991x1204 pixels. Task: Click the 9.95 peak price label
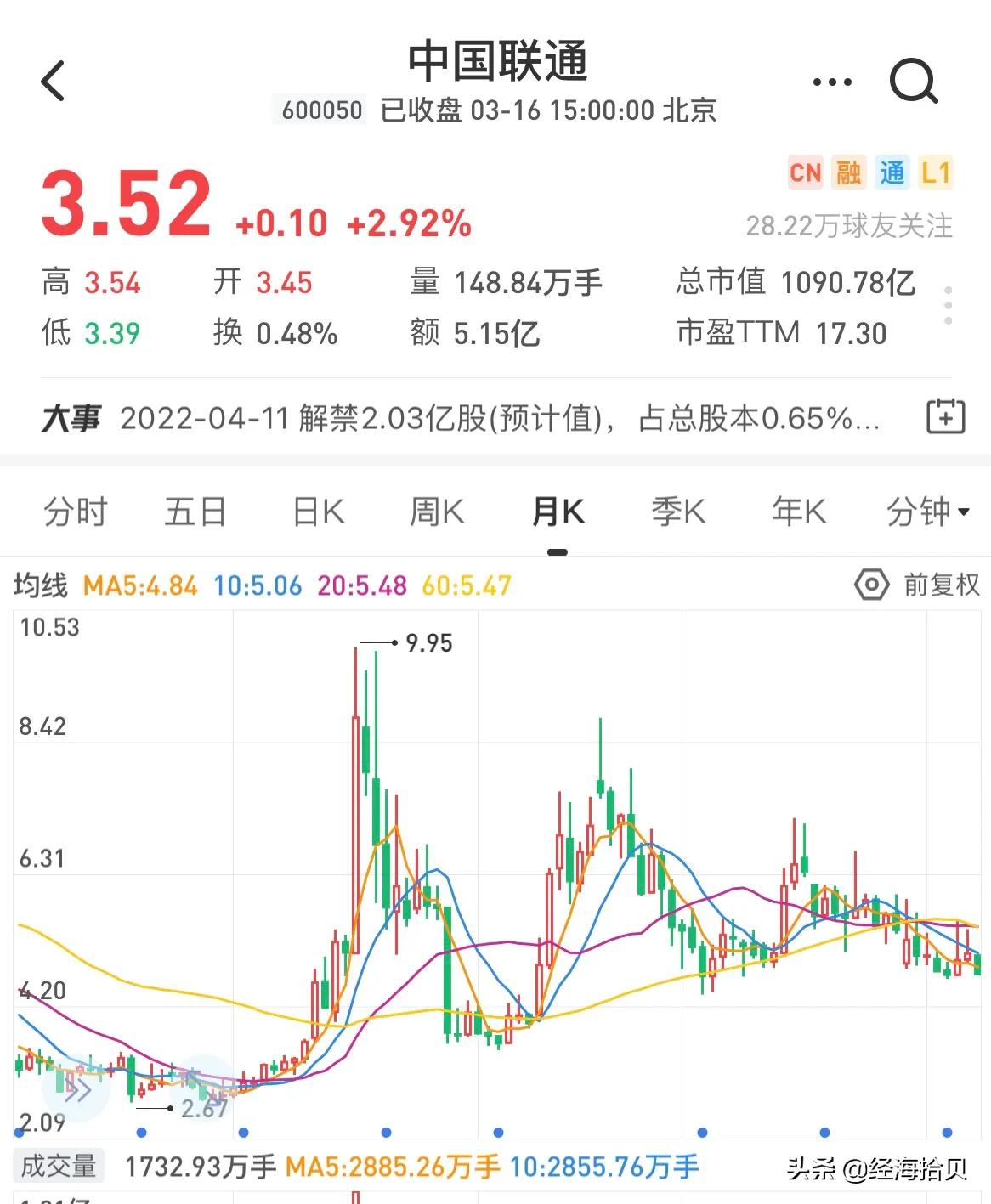428,643
